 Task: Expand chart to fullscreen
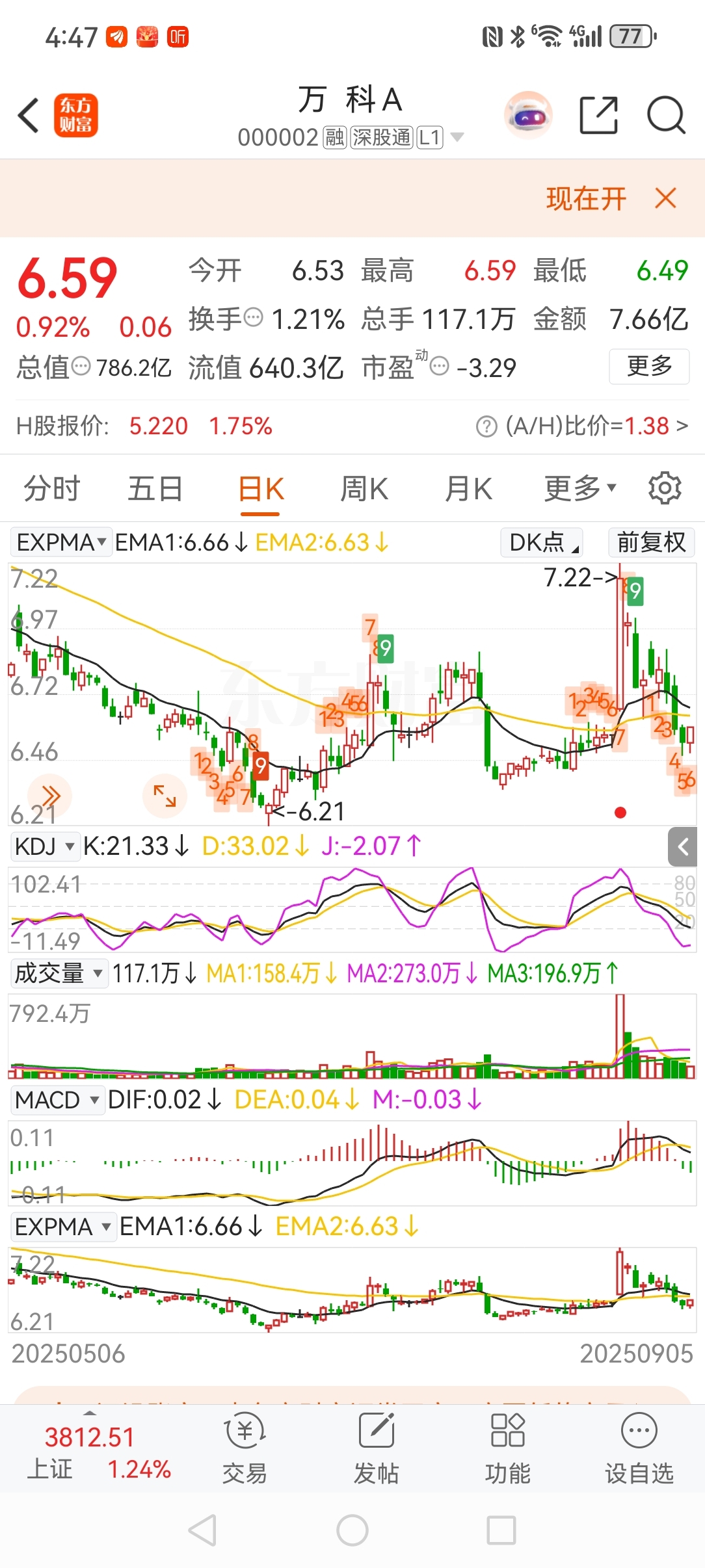pyautogui.click(x=165, y=796)
